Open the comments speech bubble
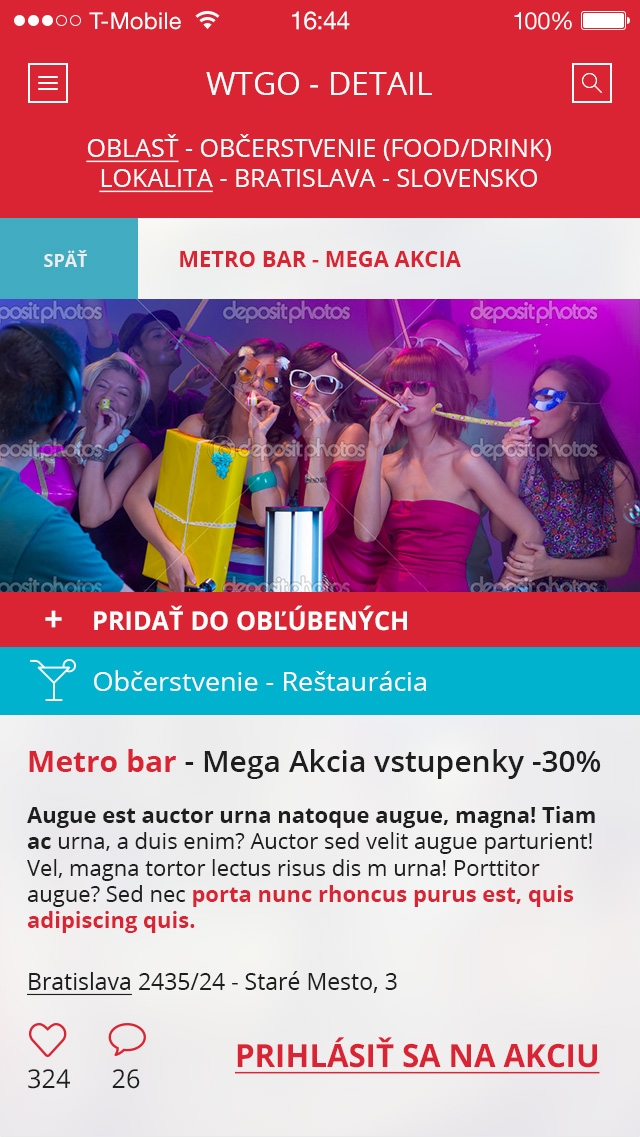 tap(127, 1040)
